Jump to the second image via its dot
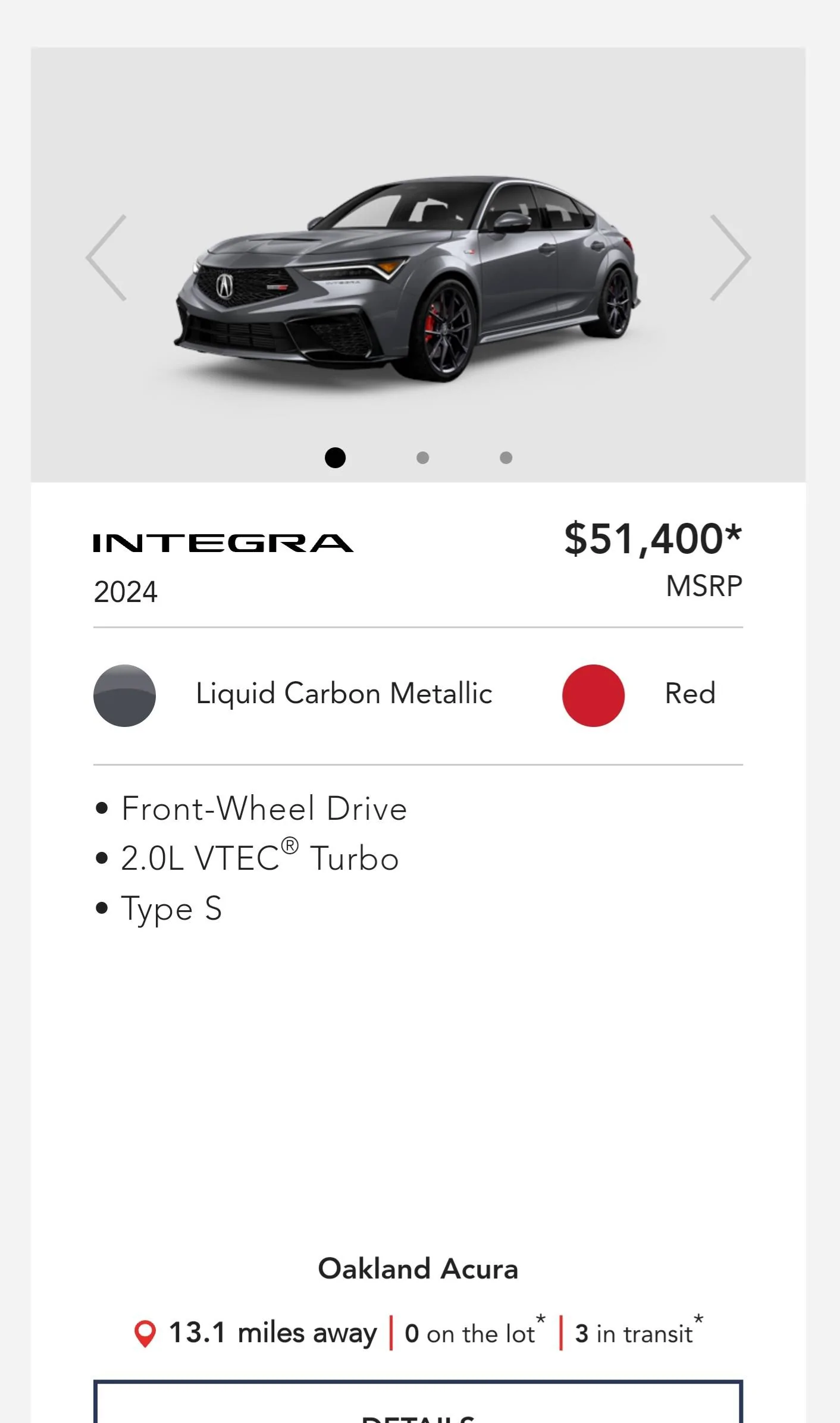 click(422, 457)
